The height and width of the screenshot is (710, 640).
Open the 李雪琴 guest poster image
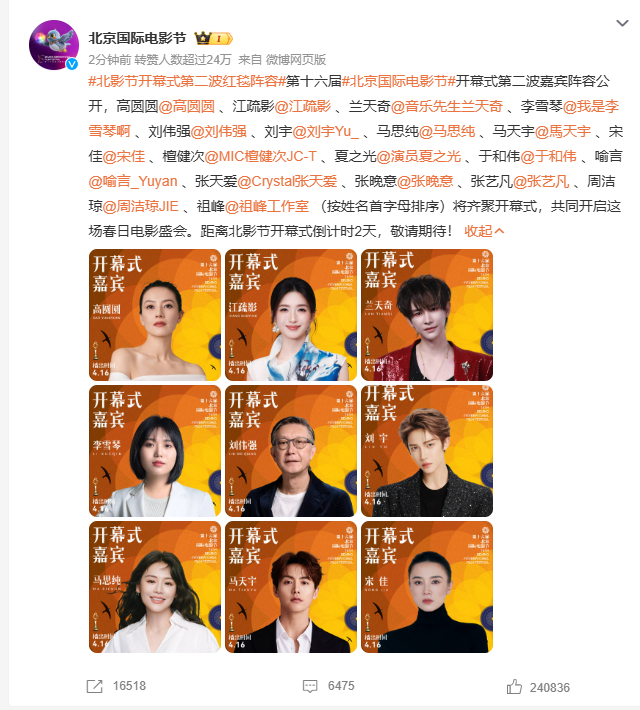pos(154,449)
